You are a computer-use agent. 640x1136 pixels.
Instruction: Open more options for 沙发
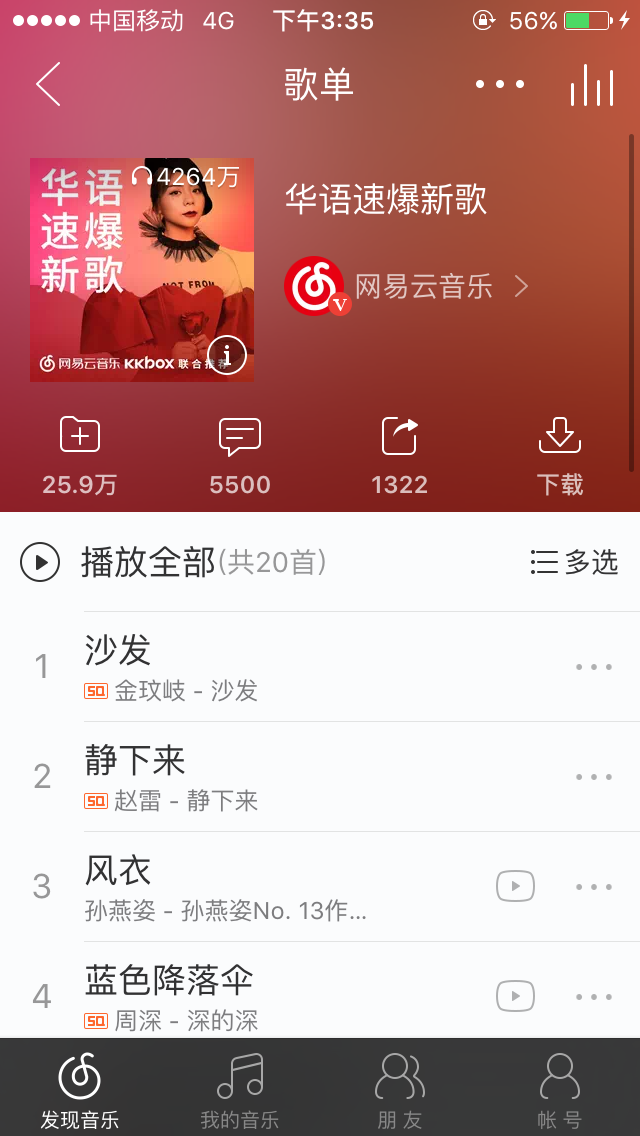click(x=594, y=667)
